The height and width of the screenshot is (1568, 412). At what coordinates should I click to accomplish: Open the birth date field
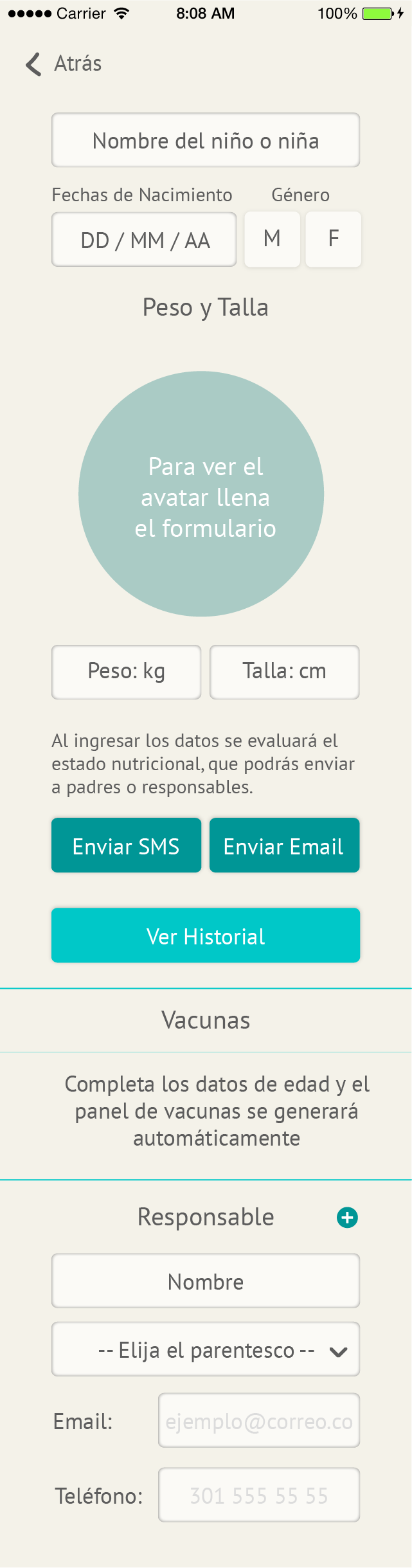click(144, 240)
